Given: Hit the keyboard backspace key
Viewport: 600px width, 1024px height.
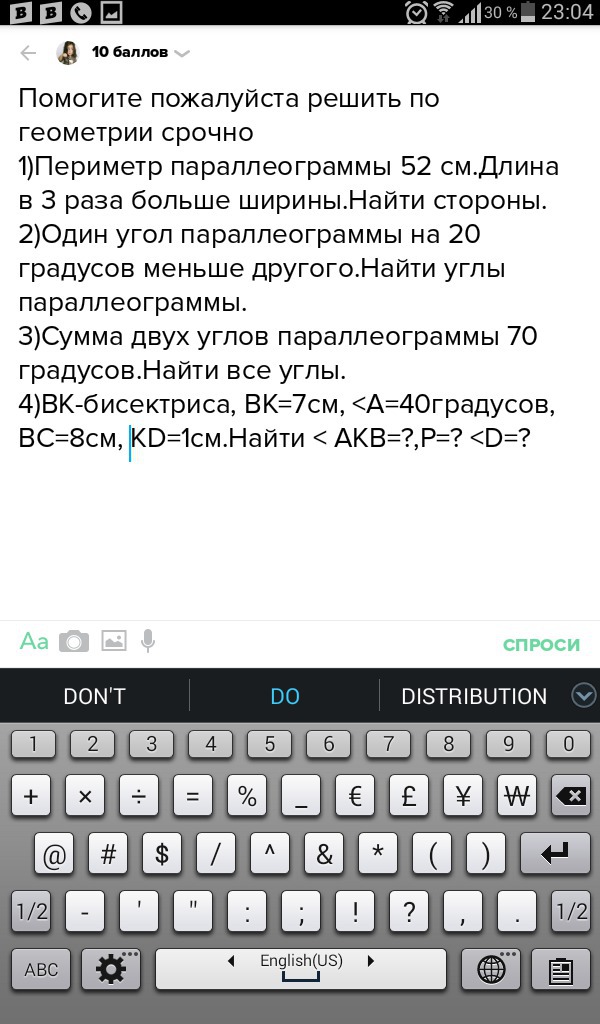Looking at the screenshot, I should 571,796.
